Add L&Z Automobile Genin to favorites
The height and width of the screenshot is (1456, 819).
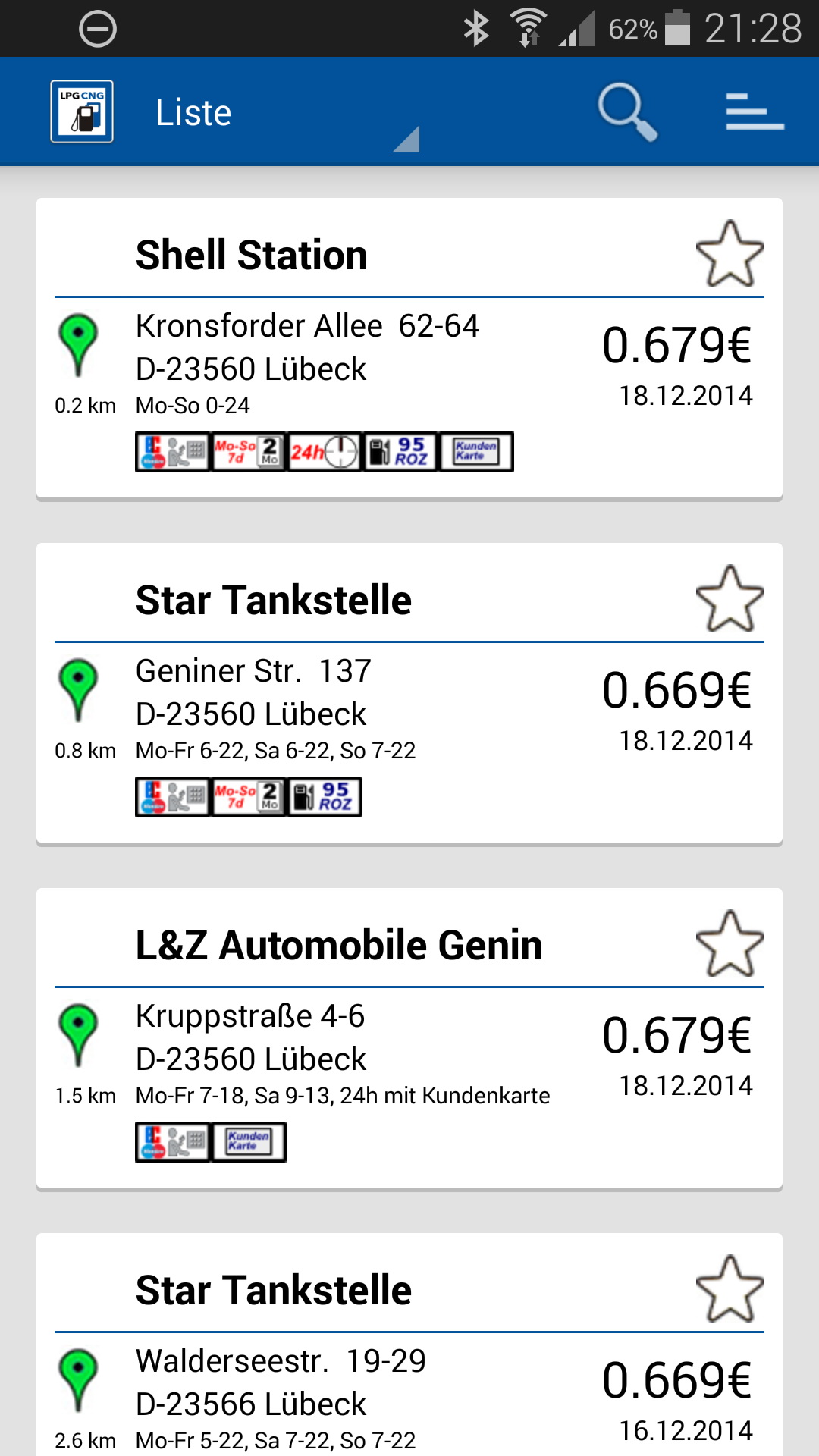point(730,944)
